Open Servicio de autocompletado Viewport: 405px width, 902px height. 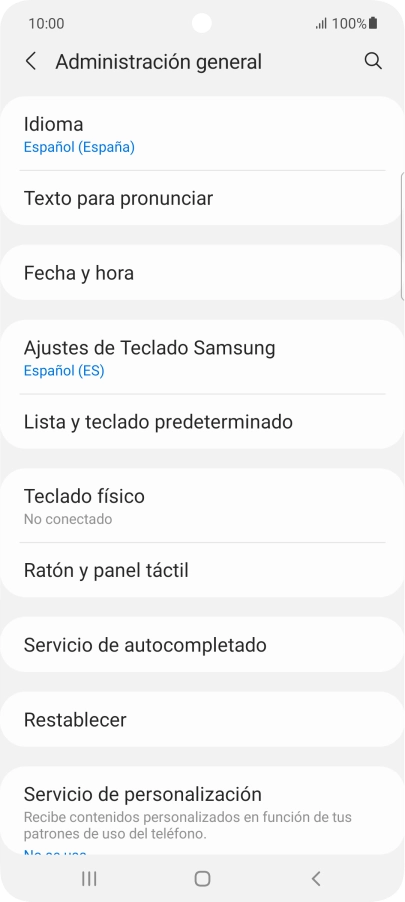tap(202, 645)
